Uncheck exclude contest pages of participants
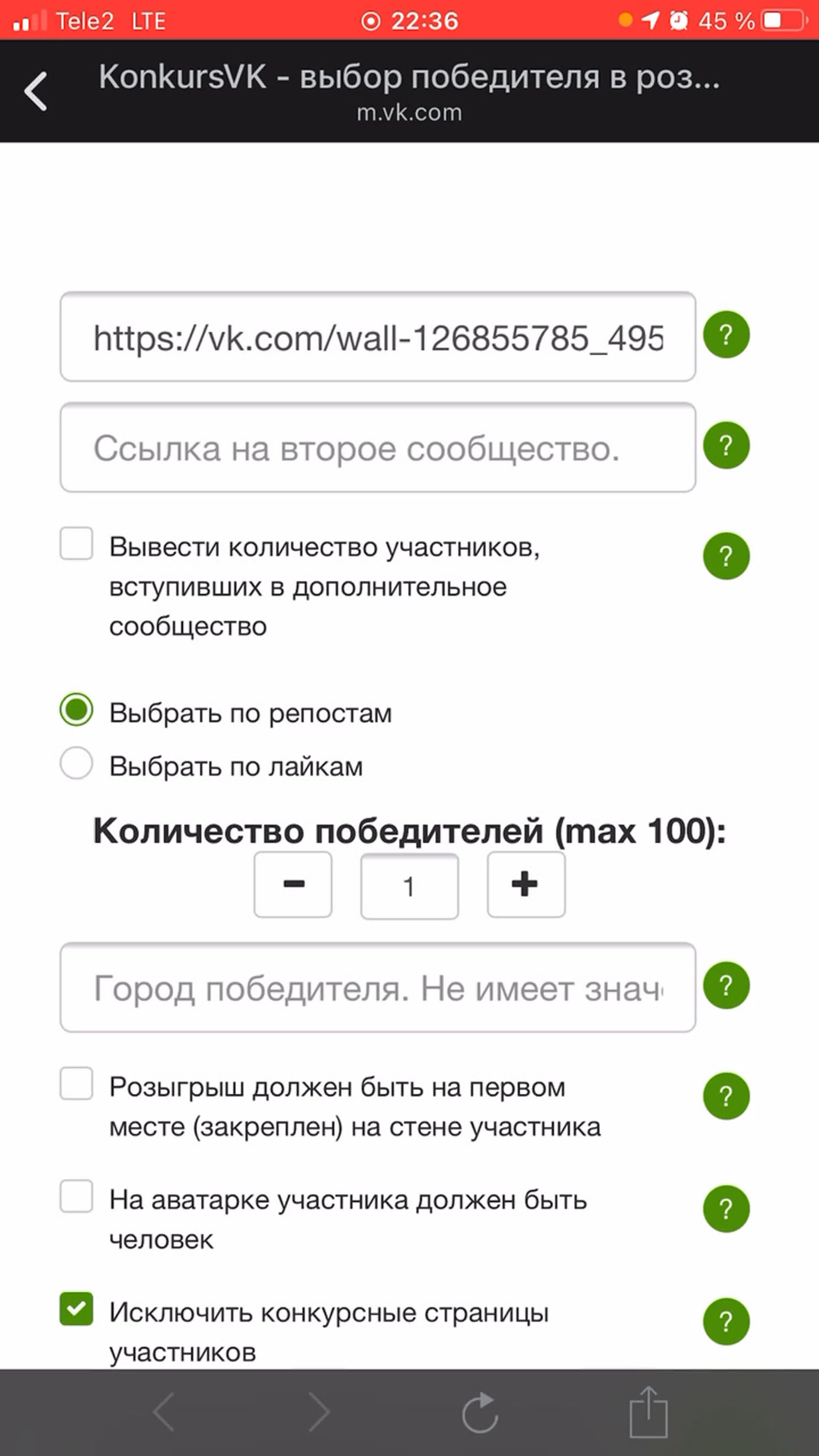This screenshot has height=1456, width=819. (x=76, y=1308)
